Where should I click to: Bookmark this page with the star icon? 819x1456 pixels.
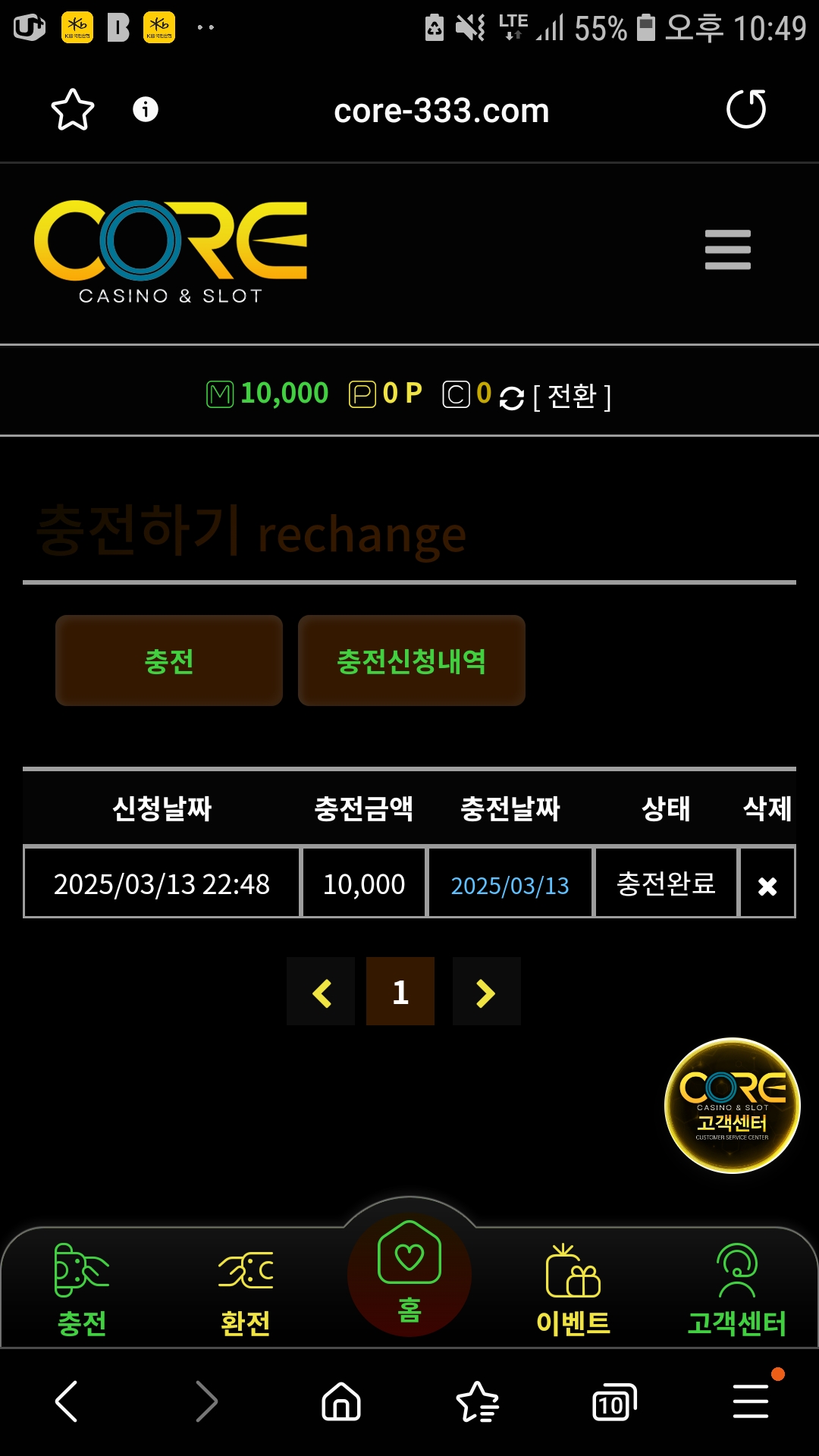tap(73, 110)
